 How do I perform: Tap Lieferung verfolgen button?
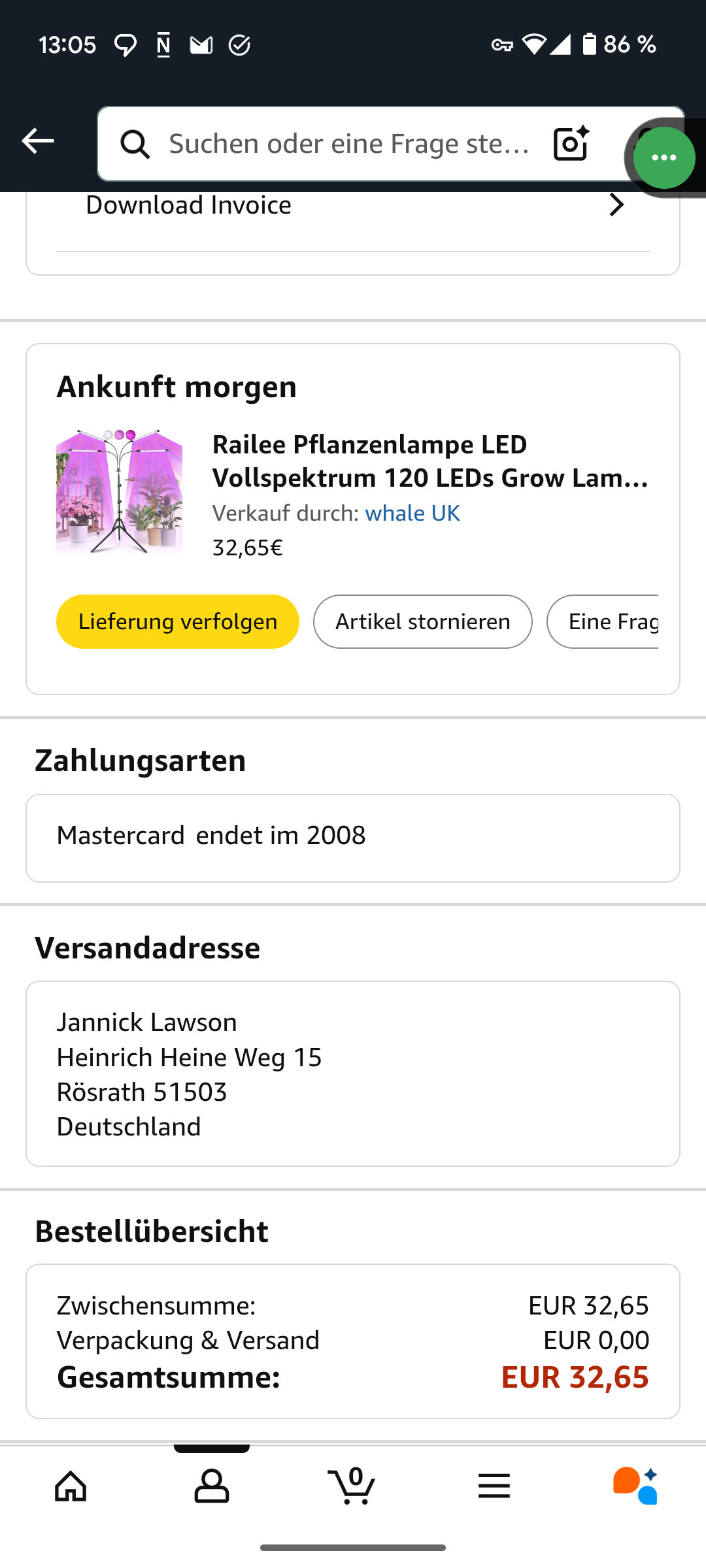pyautogui.click(x=178, y=621)
